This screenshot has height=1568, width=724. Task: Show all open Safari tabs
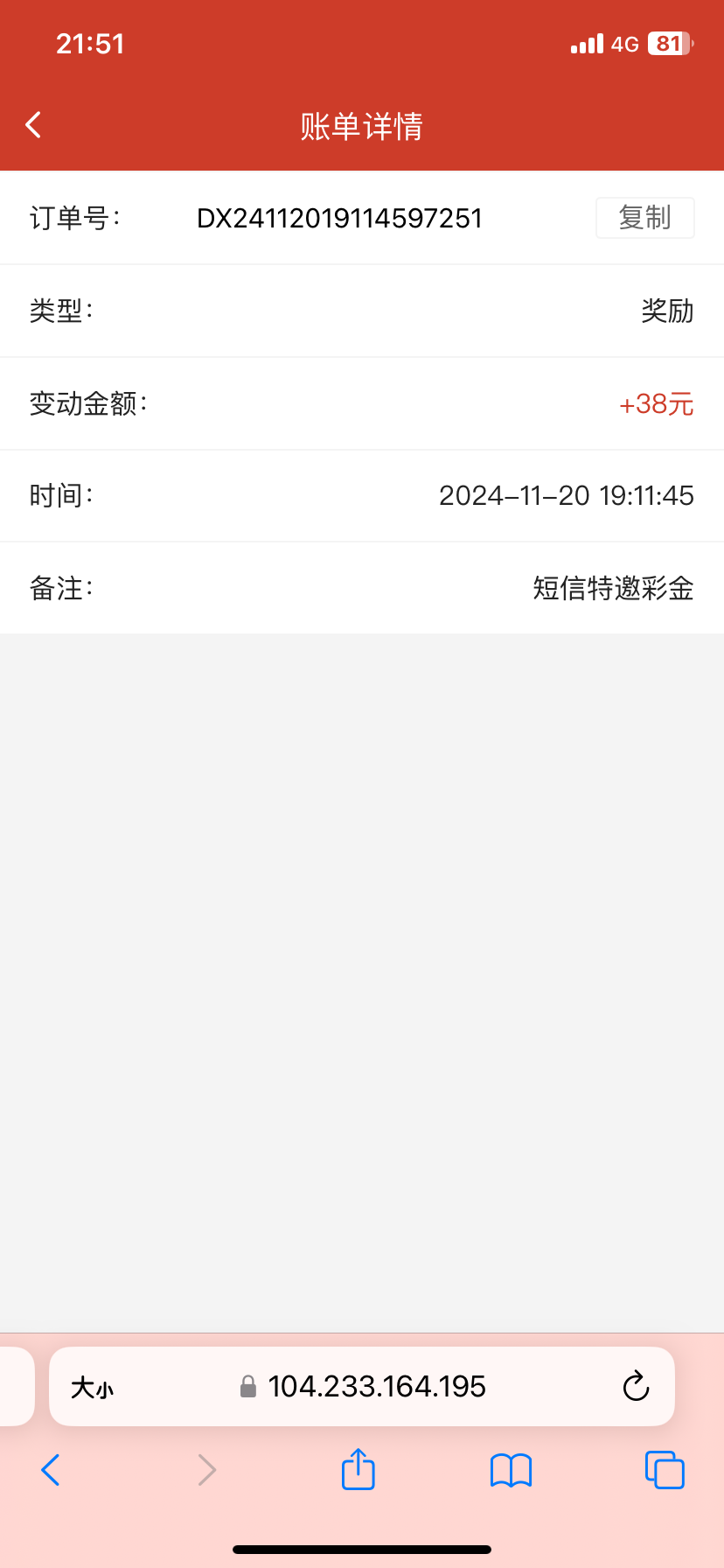coord(665,1470)
